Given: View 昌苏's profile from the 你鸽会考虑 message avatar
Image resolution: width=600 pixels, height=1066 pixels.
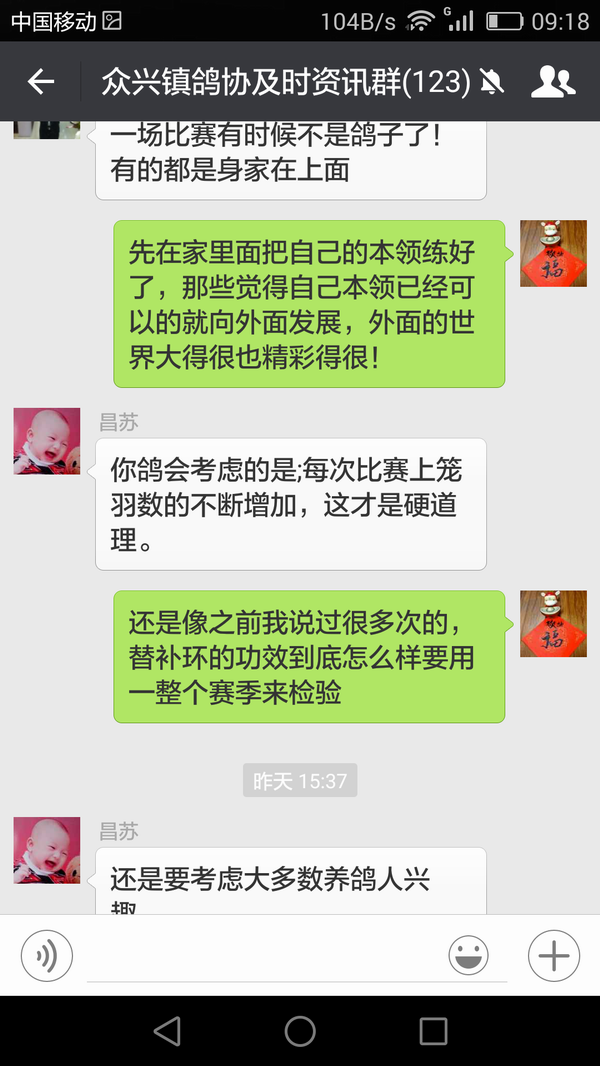Looking at the screenshot, I should [47, 441].
